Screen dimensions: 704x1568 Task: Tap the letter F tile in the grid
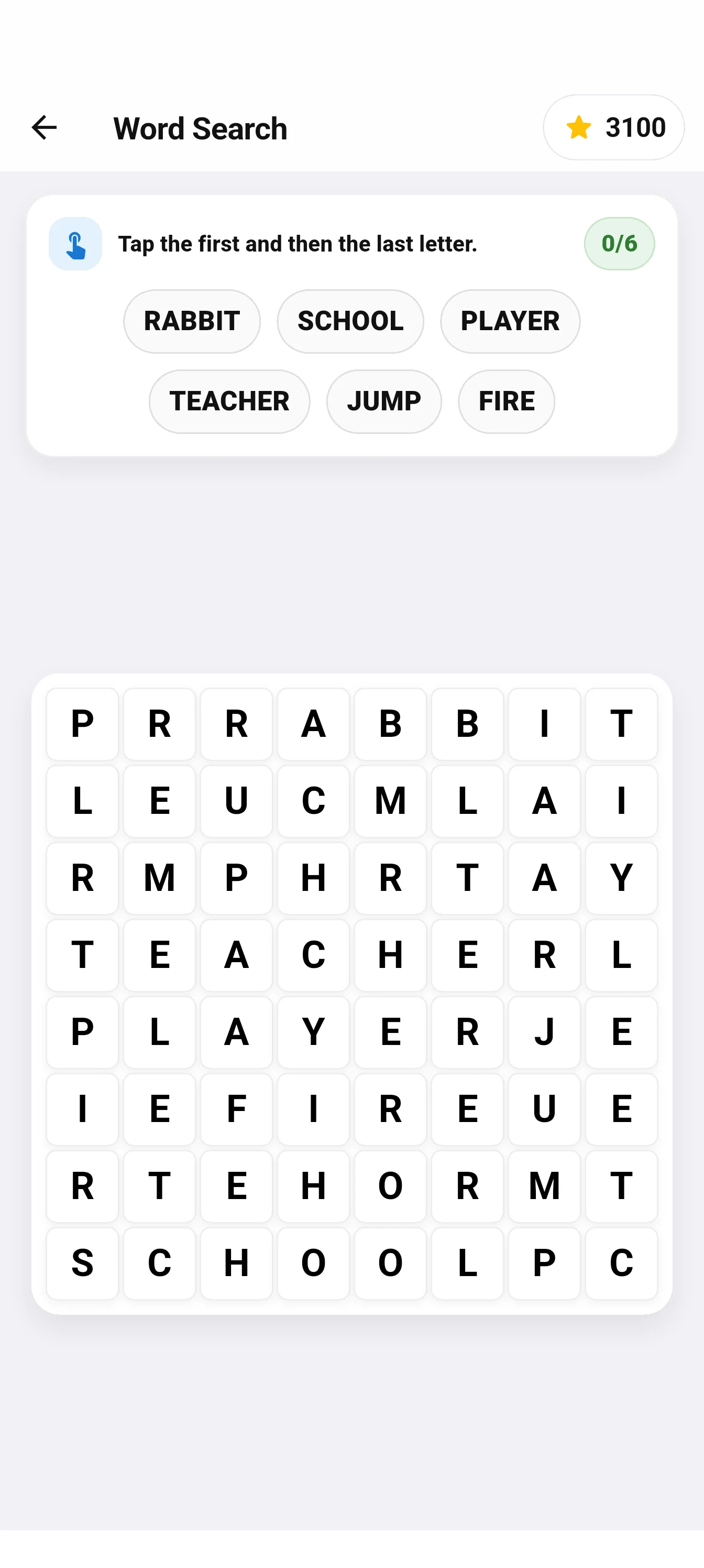click(236, 1109)
